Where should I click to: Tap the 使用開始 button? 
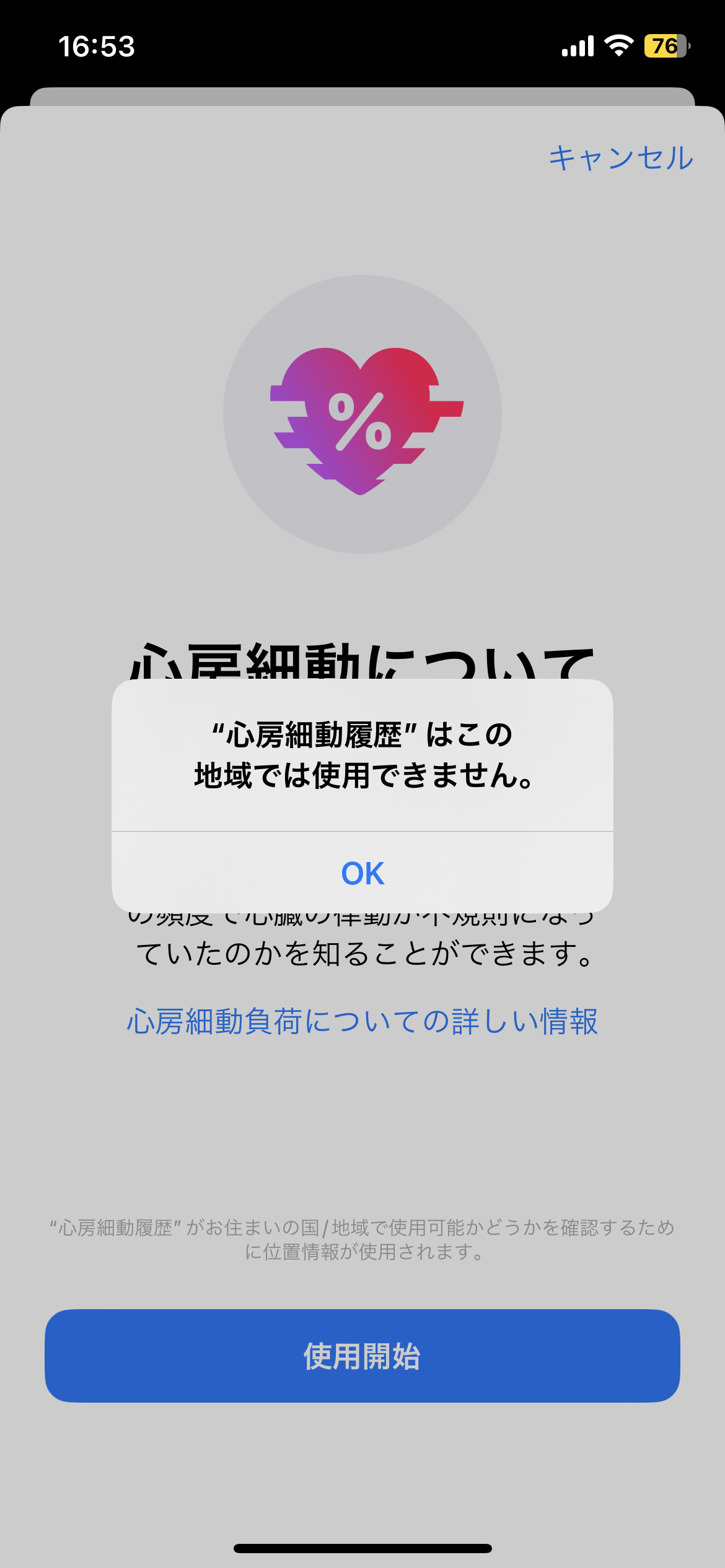tap(362, 1356)
